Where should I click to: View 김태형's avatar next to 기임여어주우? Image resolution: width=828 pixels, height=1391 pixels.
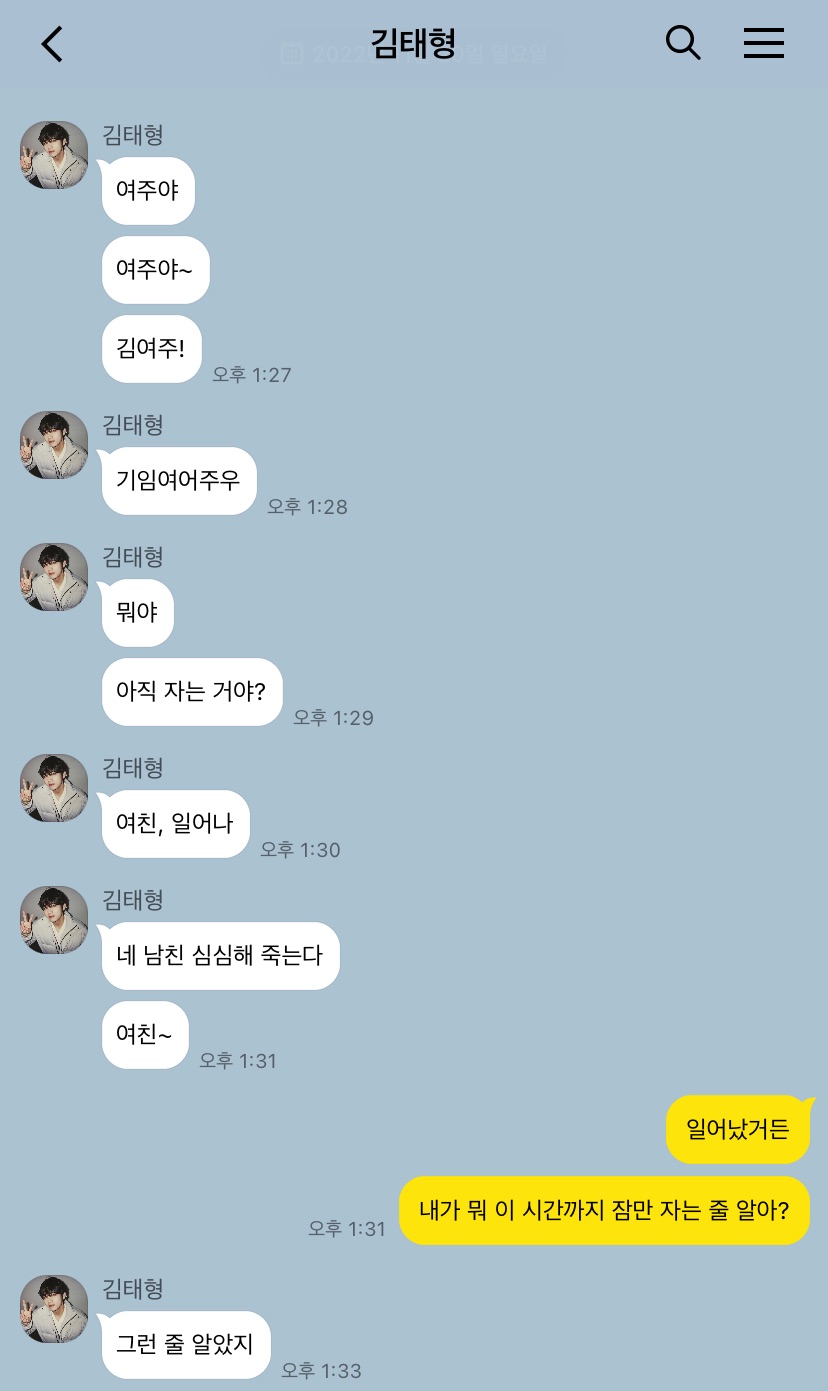(54, 445)
